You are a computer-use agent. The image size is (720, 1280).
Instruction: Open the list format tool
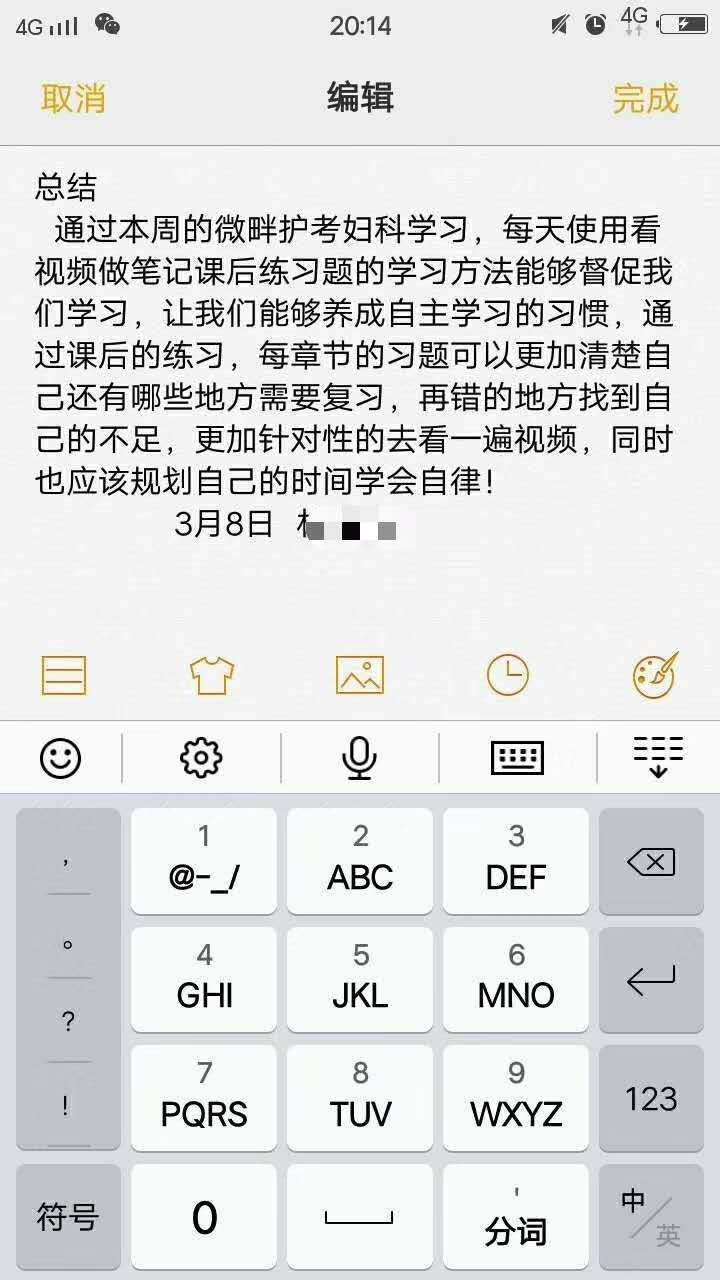64,676
